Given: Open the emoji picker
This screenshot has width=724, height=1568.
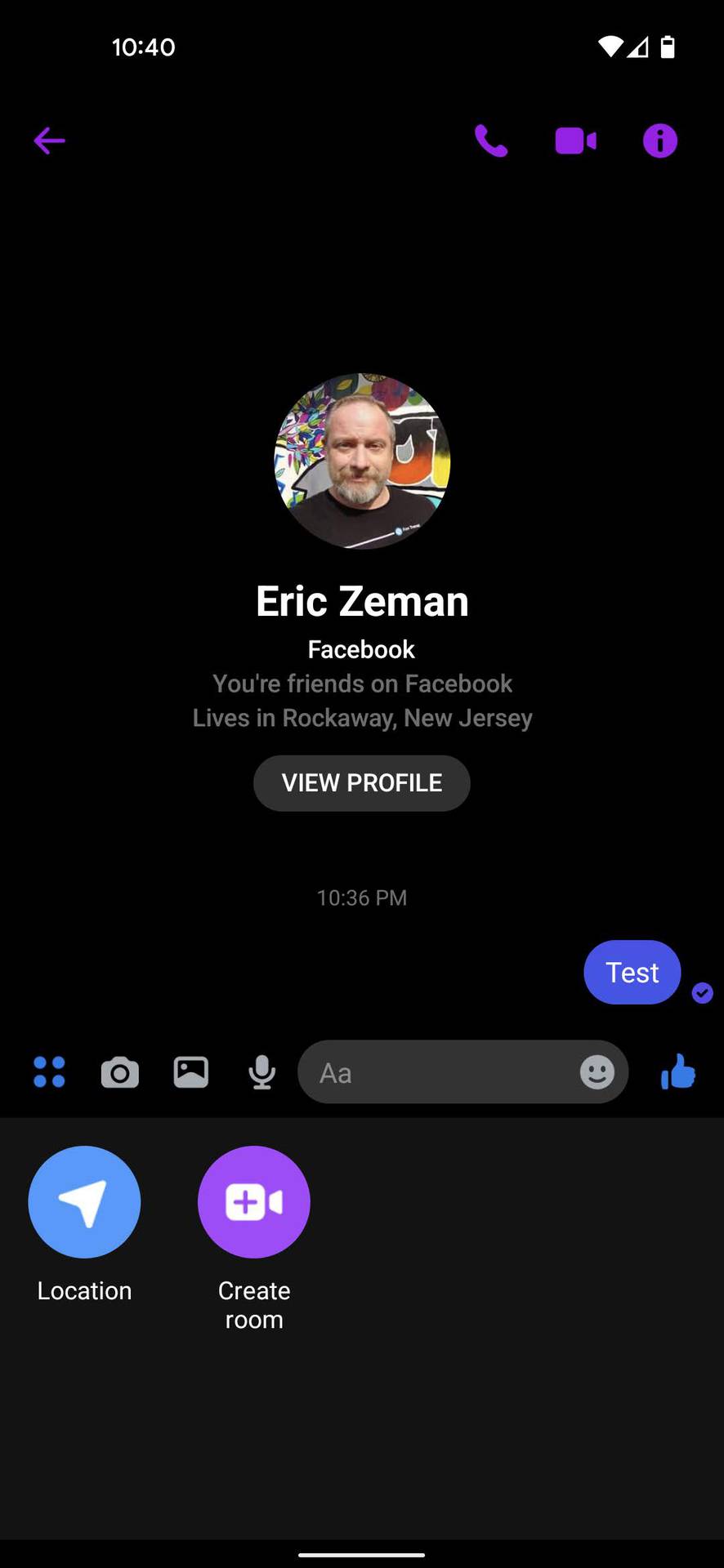Looking at the screenshot, I should [597, 1072].
